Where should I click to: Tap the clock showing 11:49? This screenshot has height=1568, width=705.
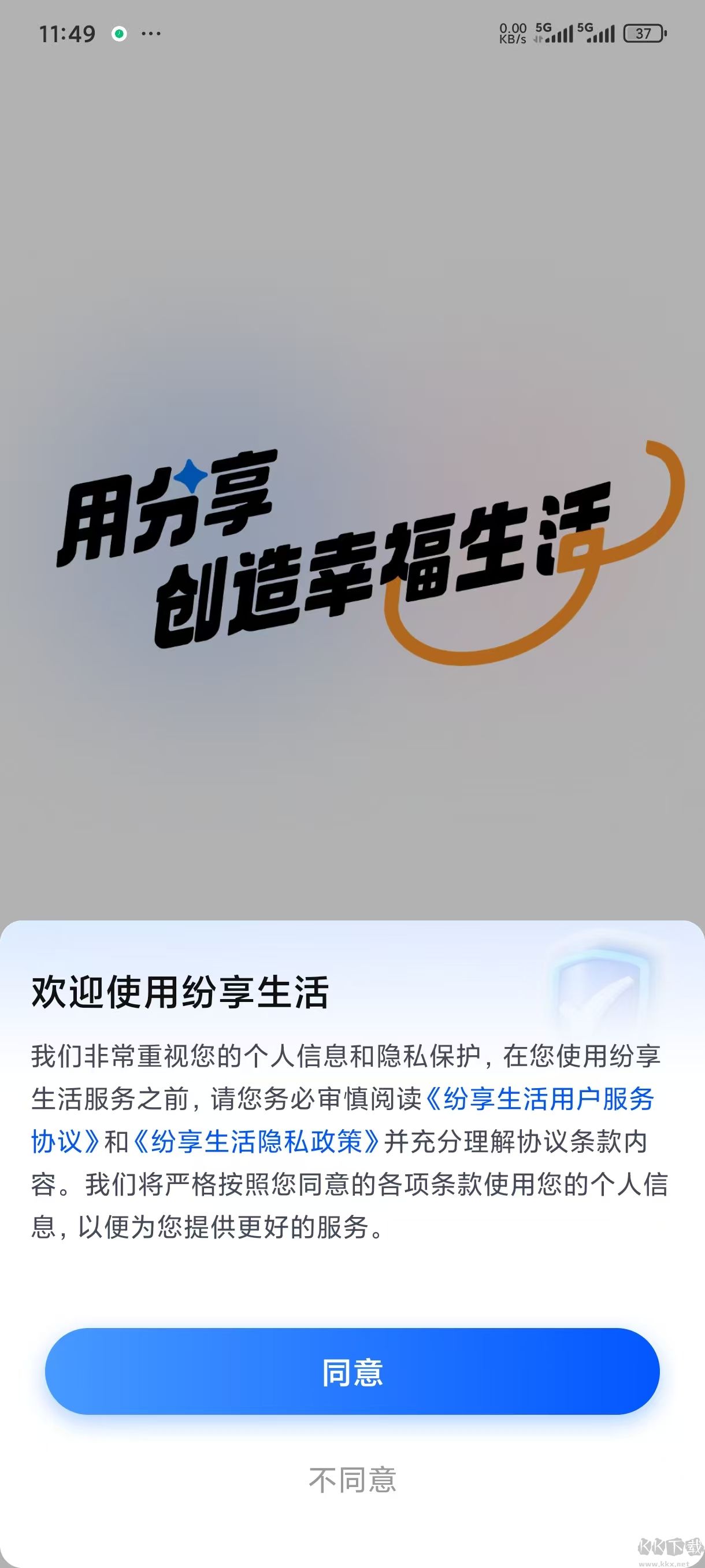click(69, 34)
